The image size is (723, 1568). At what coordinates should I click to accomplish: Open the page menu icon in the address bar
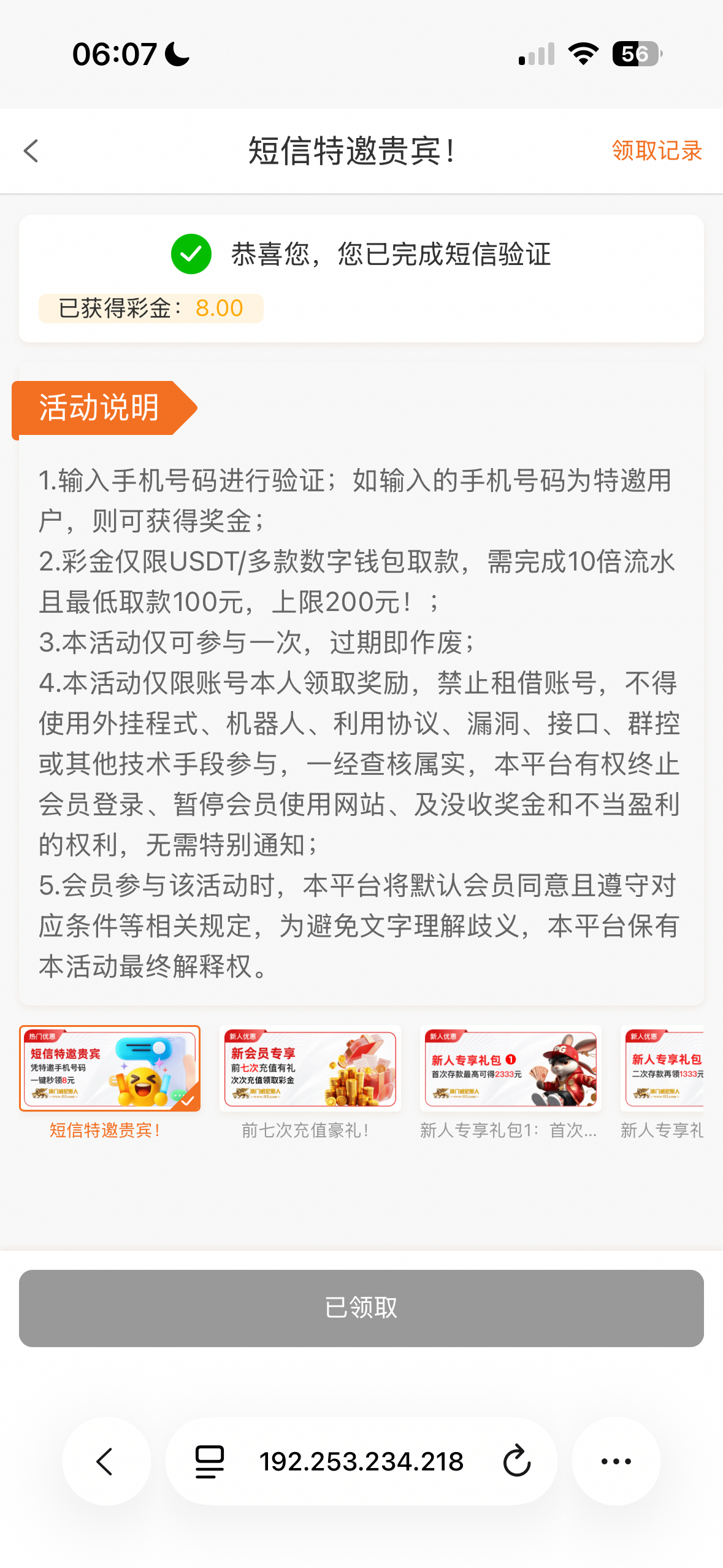[209, 1461]
